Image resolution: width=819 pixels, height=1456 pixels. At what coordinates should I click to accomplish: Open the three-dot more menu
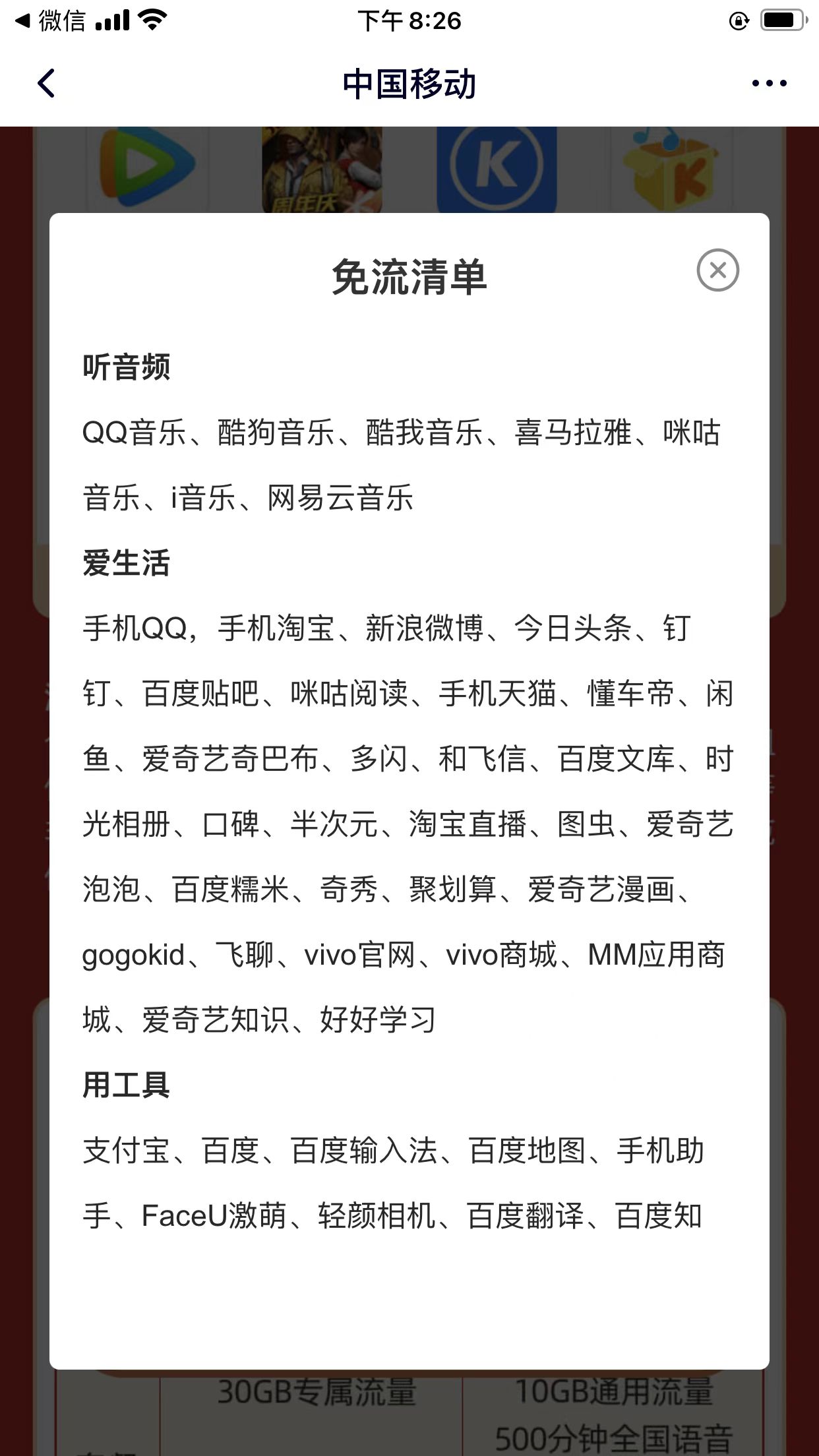click(x=769, y=83)
